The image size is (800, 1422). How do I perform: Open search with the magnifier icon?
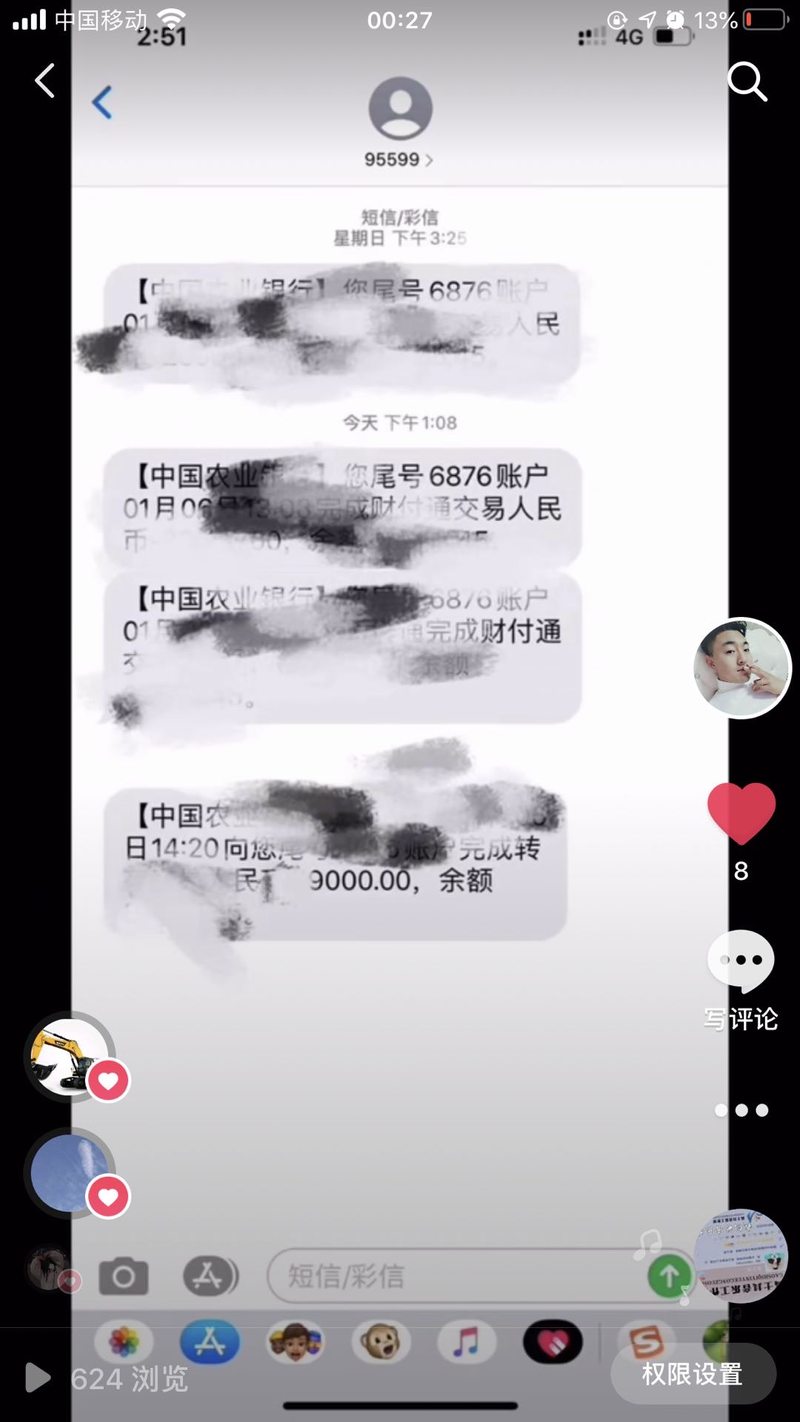coord(747,81)
